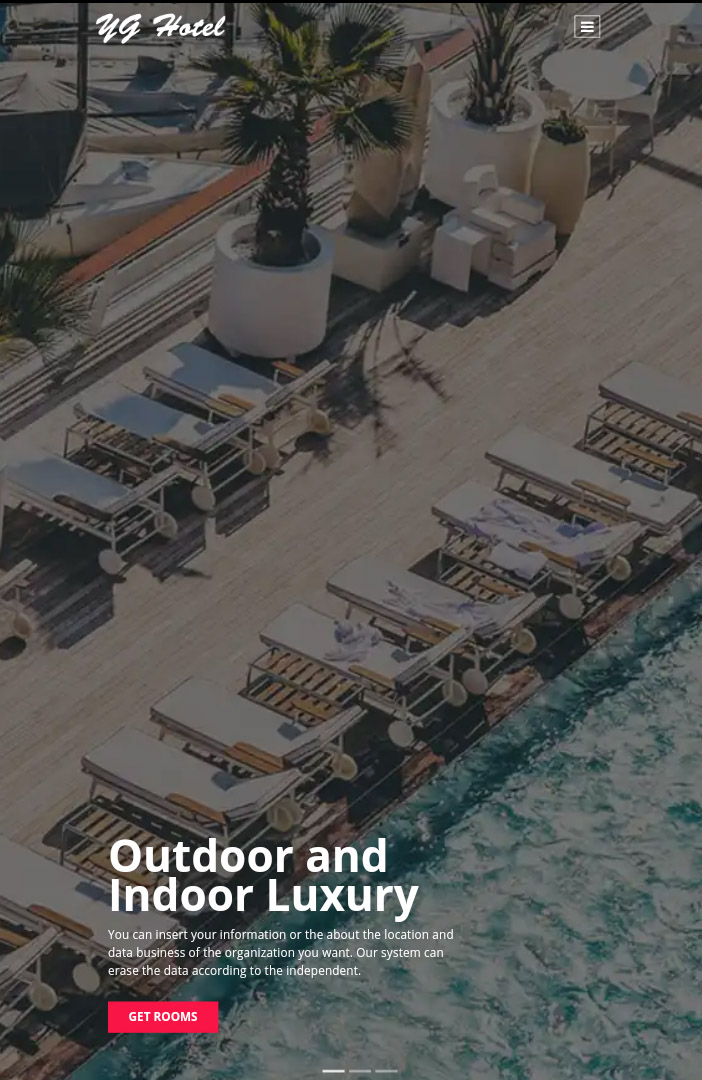Jump to the third slide indicator
Viewport: 702px width, 1080px height.
point(386,1070)
